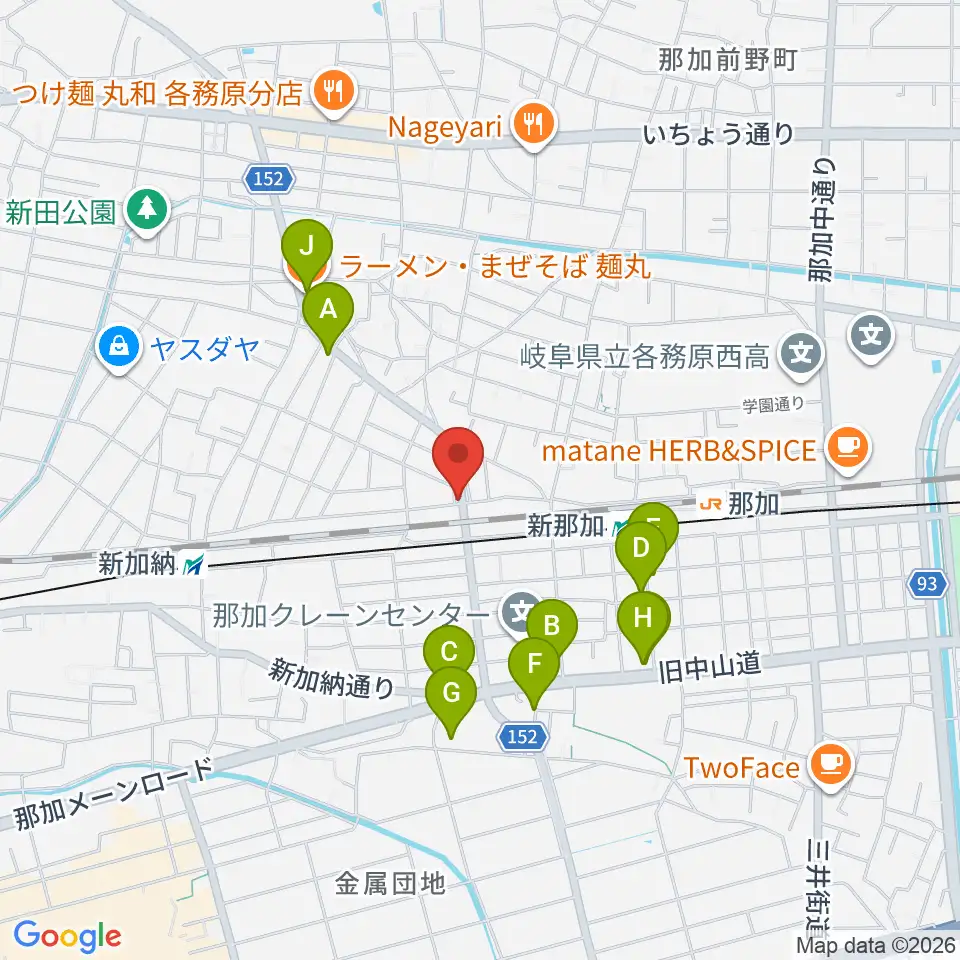The width and height of the screenshot is (960, 960).
Task: Open the ヤスダヤ shopping pin
Action: point(120,348)
